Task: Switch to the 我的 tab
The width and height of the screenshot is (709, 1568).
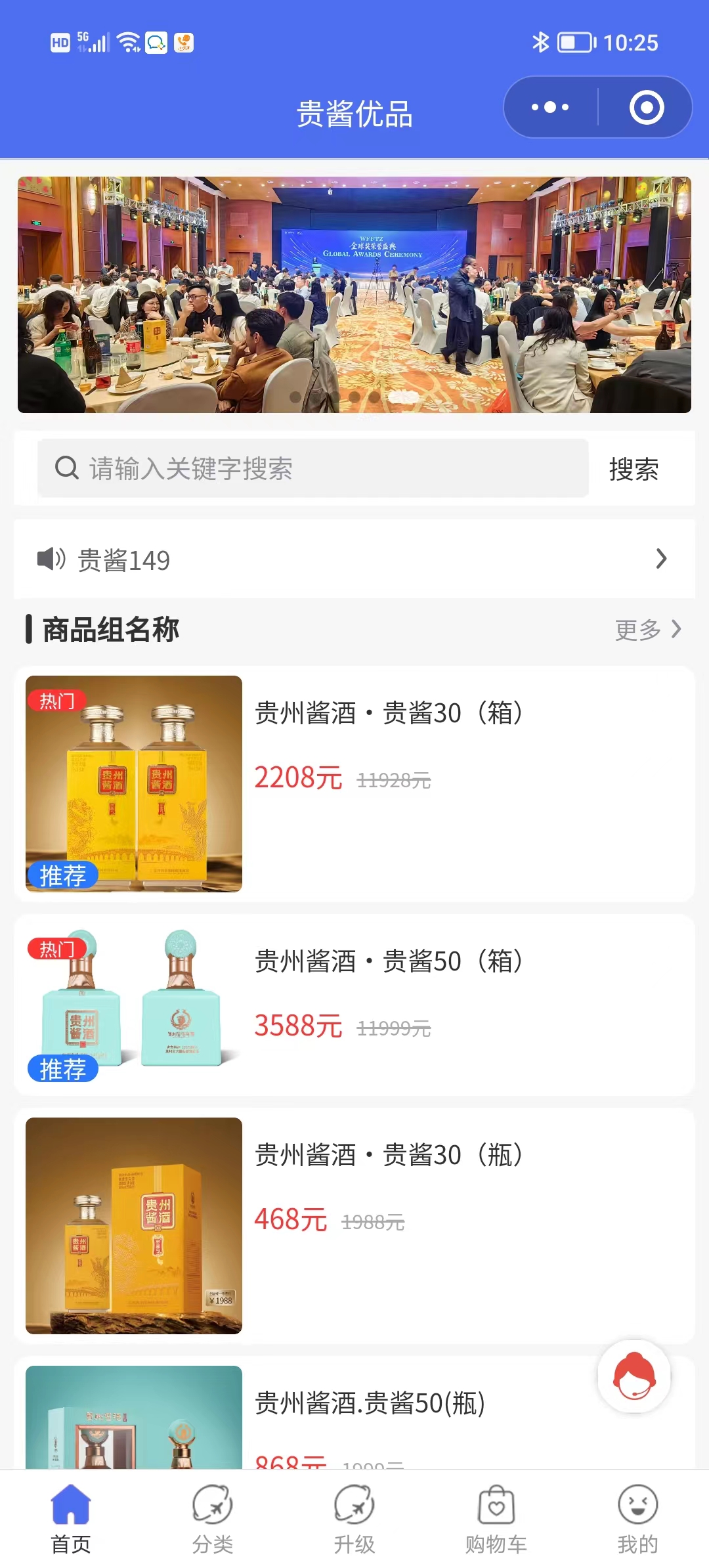Action: coord(637,1518)
